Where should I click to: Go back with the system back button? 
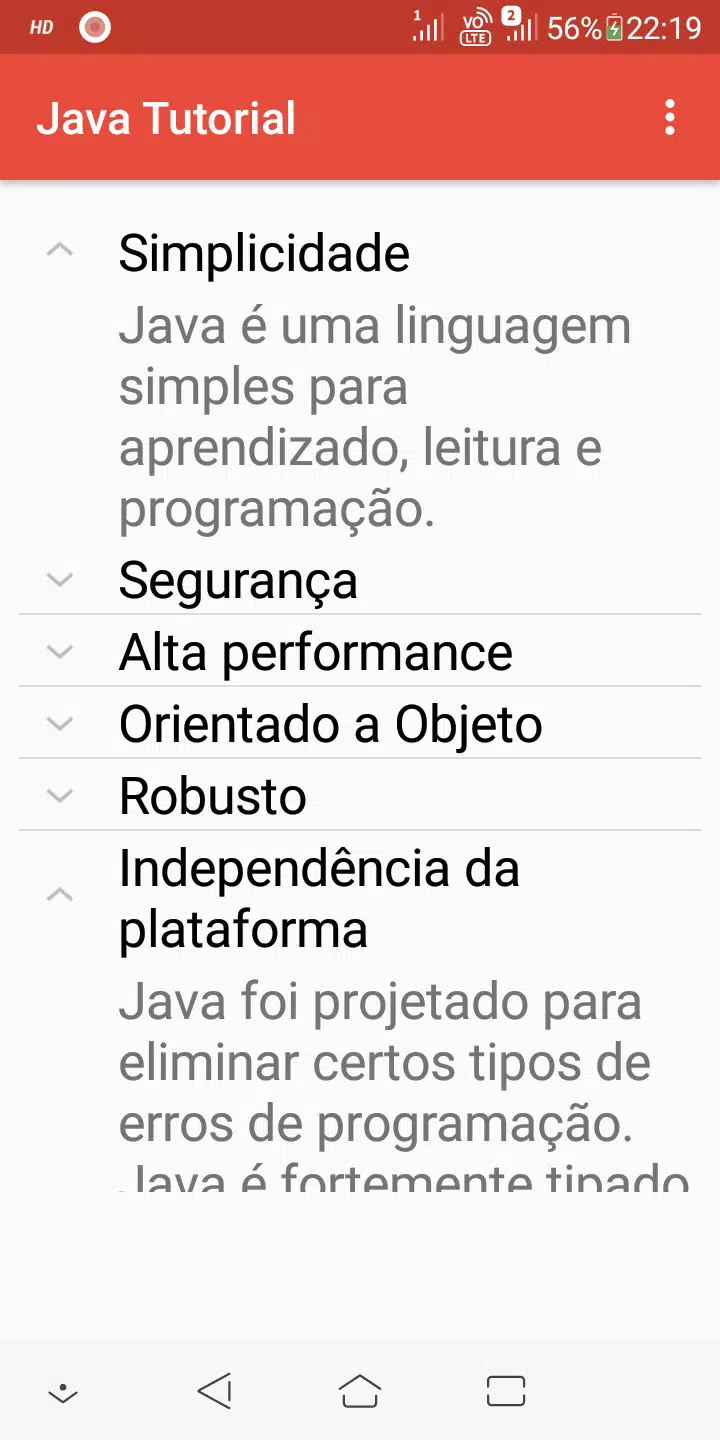click(x=215, y=1390)
